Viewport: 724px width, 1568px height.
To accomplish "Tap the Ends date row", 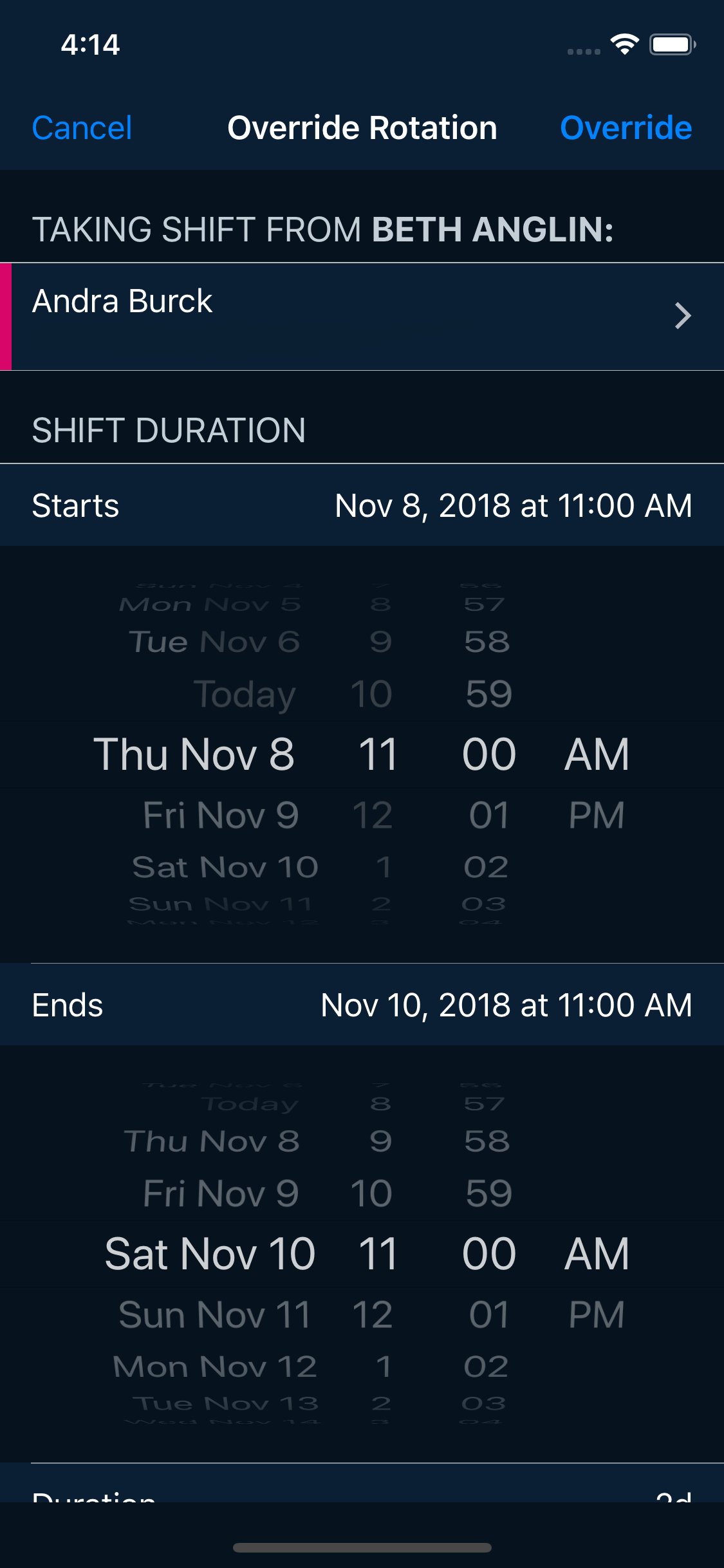I will pos(362,1005).
